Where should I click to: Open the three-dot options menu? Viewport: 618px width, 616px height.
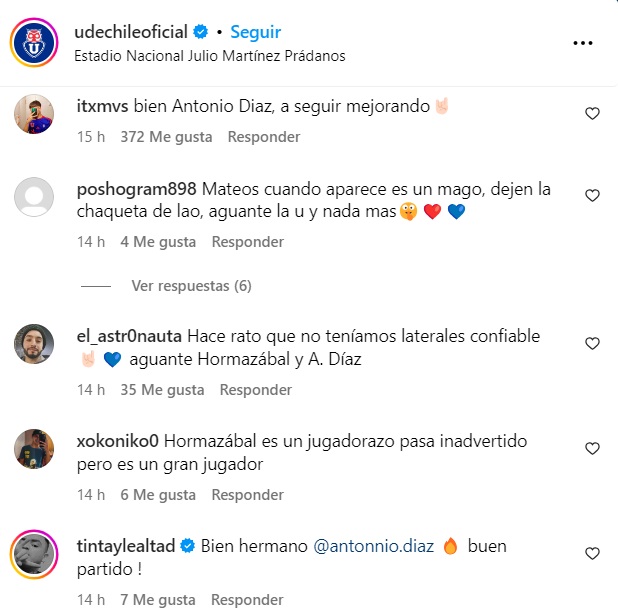(583, 43)
